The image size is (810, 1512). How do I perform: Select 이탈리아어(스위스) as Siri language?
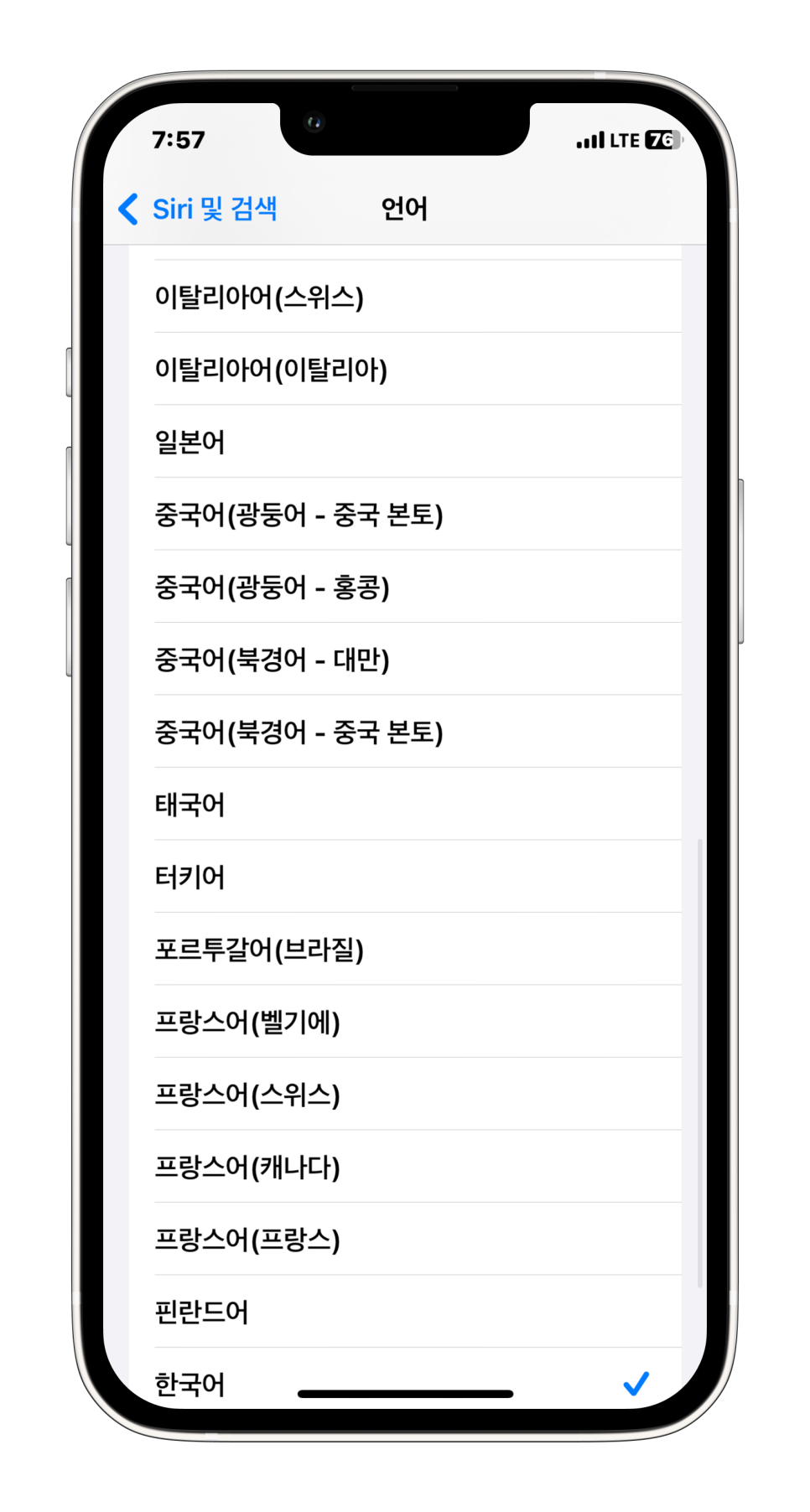(405, 297)
